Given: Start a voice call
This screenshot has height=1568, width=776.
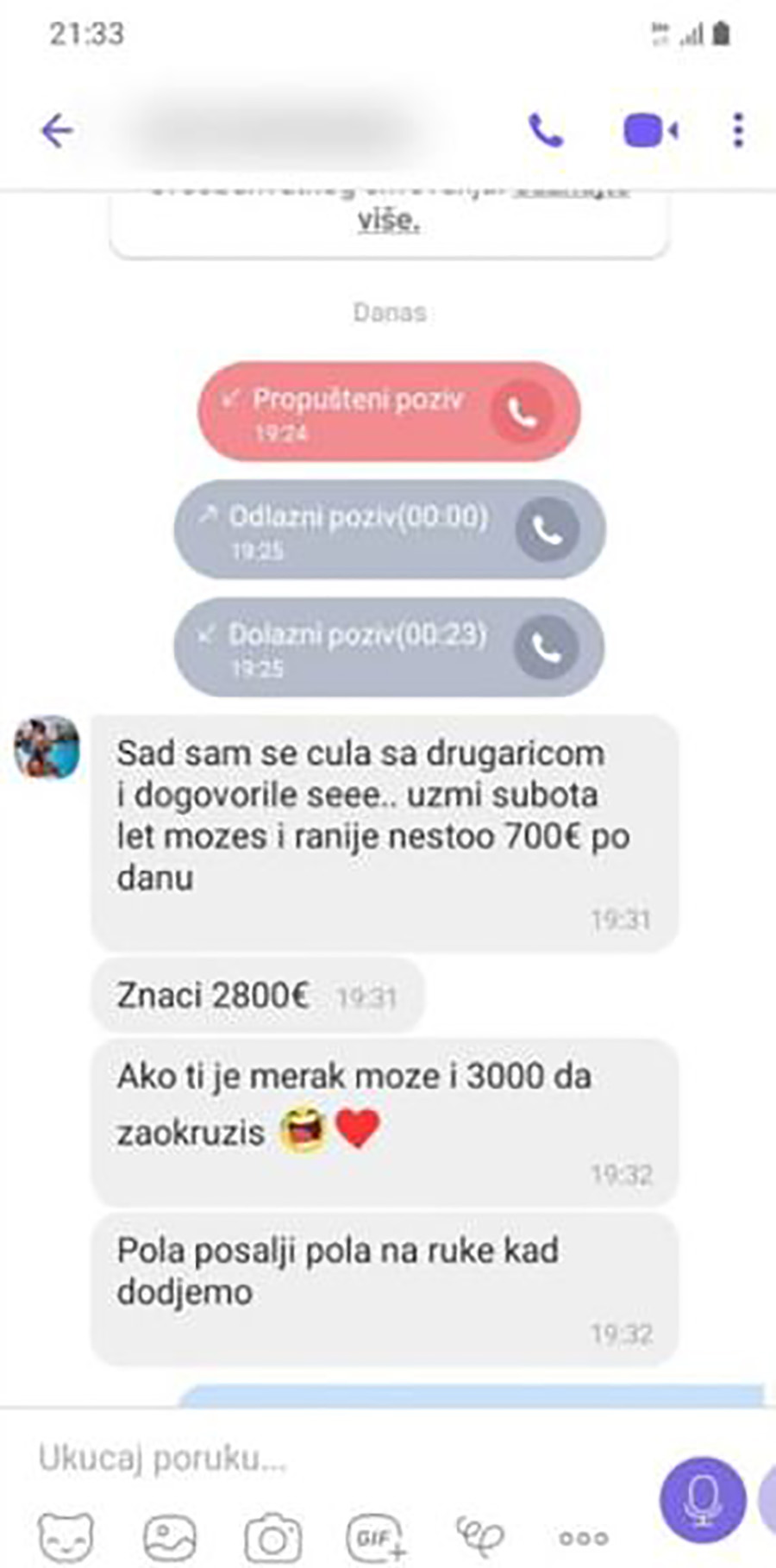Looking at the screenshot, I should (x=546, y=131).
